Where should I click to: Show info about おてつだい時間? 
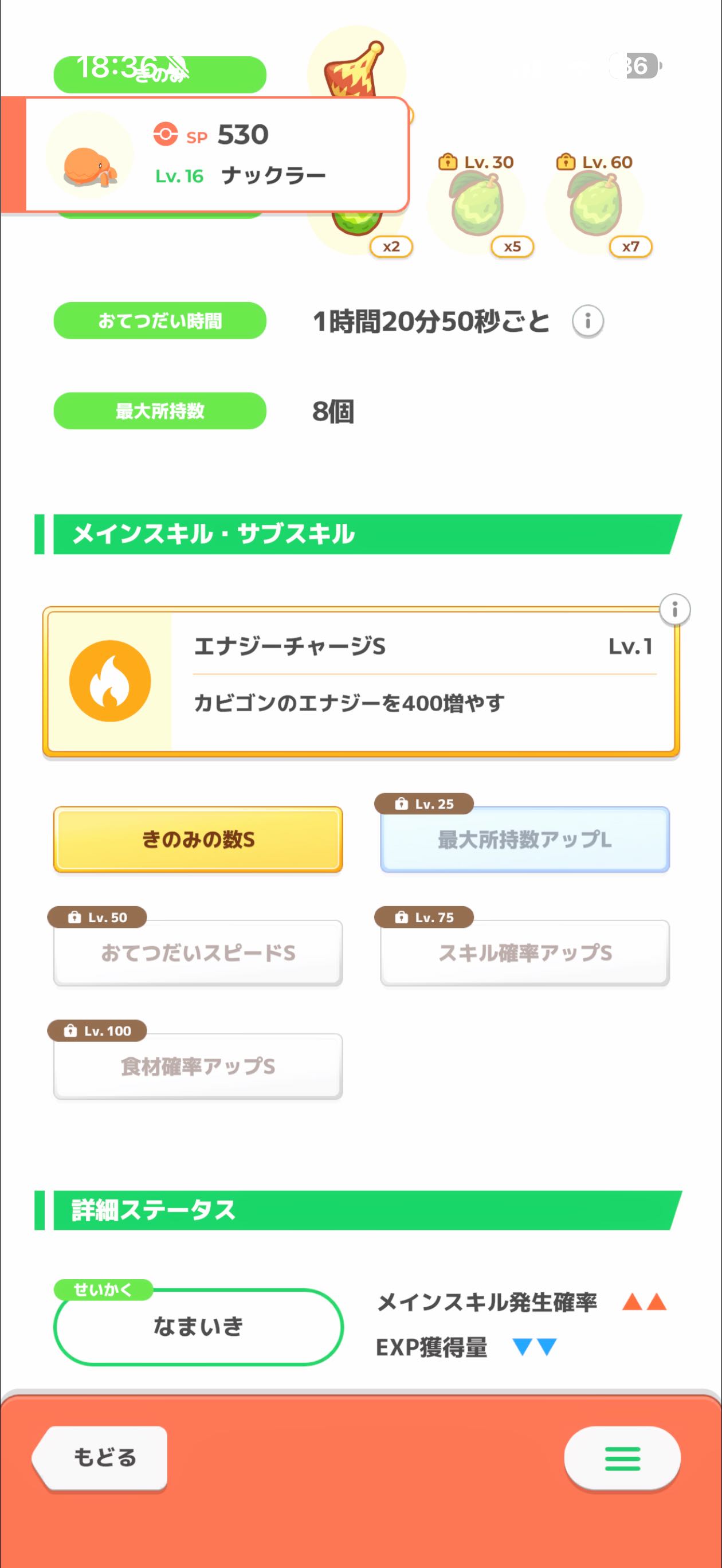[587, 321]
